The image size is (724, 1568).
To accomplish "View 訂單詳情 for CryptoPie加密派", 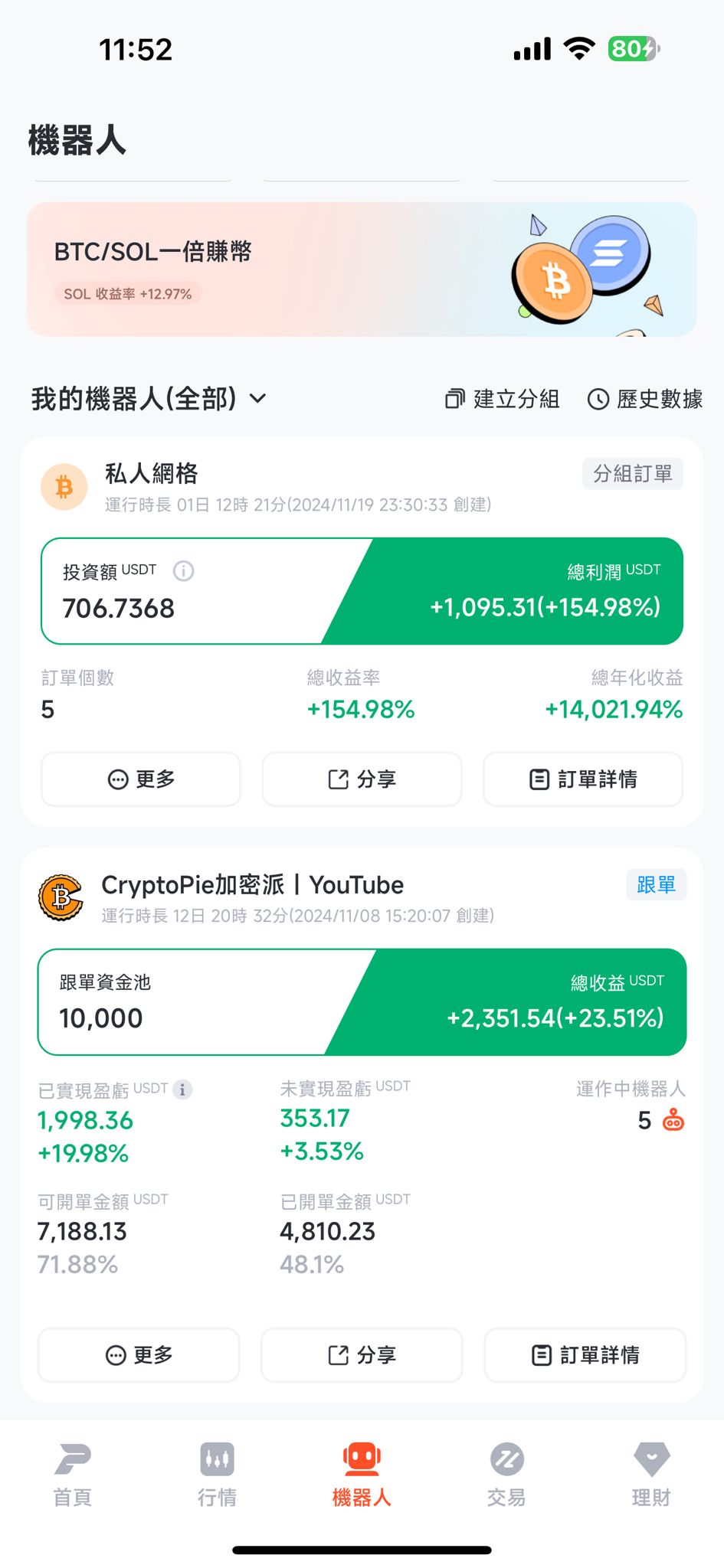I will tap(585, 1355).
